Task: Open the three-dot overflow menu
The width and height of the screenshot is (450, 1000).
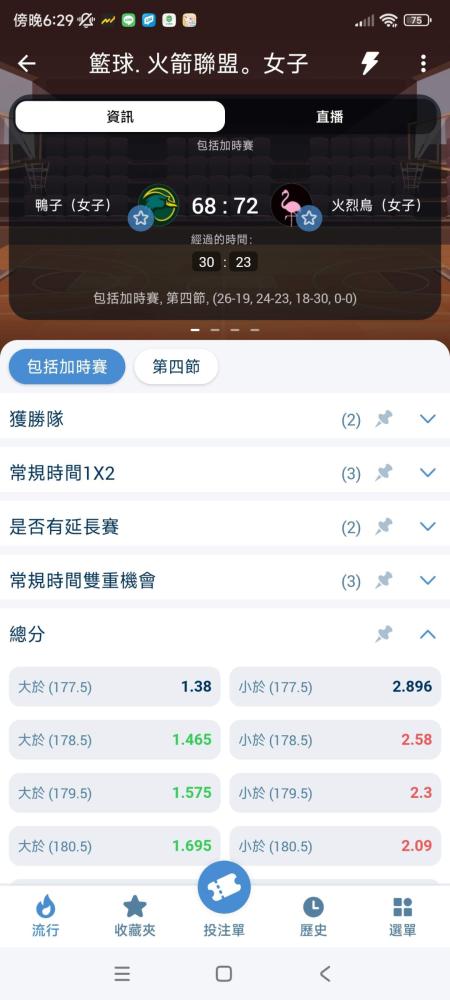Action: coord(423,63)
